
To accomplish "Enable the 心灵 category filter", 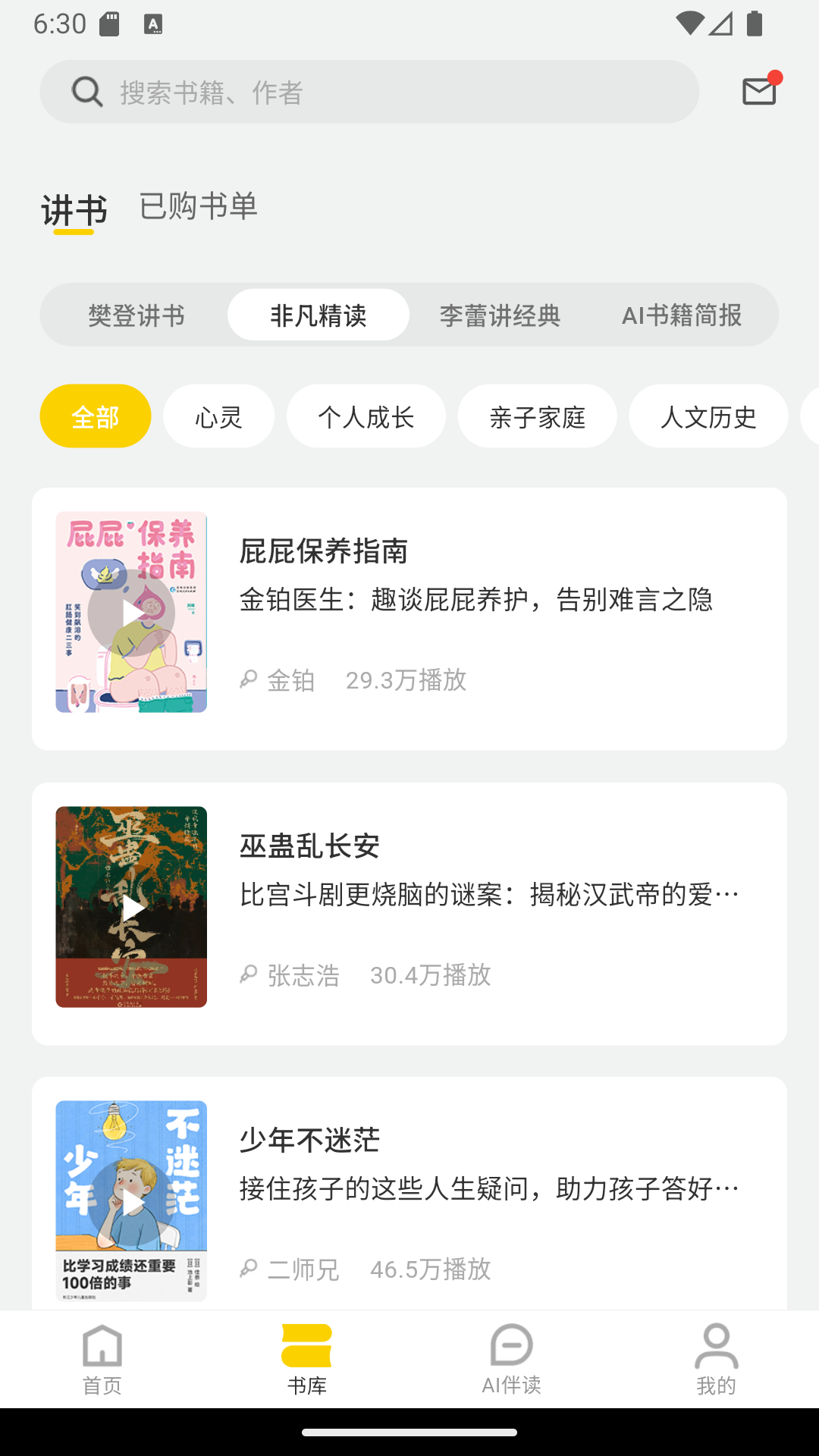I will tap(218, 416).
